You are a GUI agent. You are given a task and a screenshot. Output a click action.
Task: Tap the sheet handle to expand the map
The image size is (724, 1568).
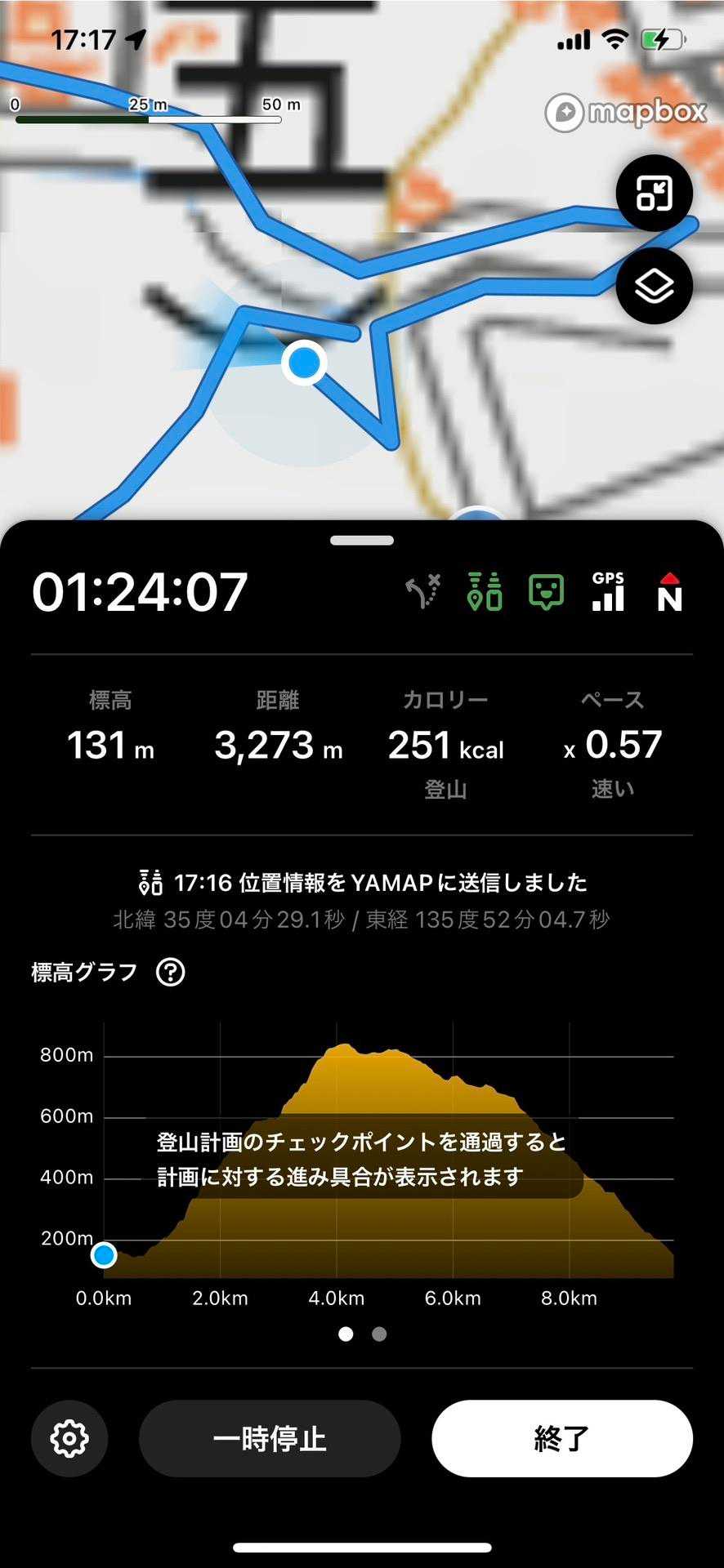pos(362,541)
